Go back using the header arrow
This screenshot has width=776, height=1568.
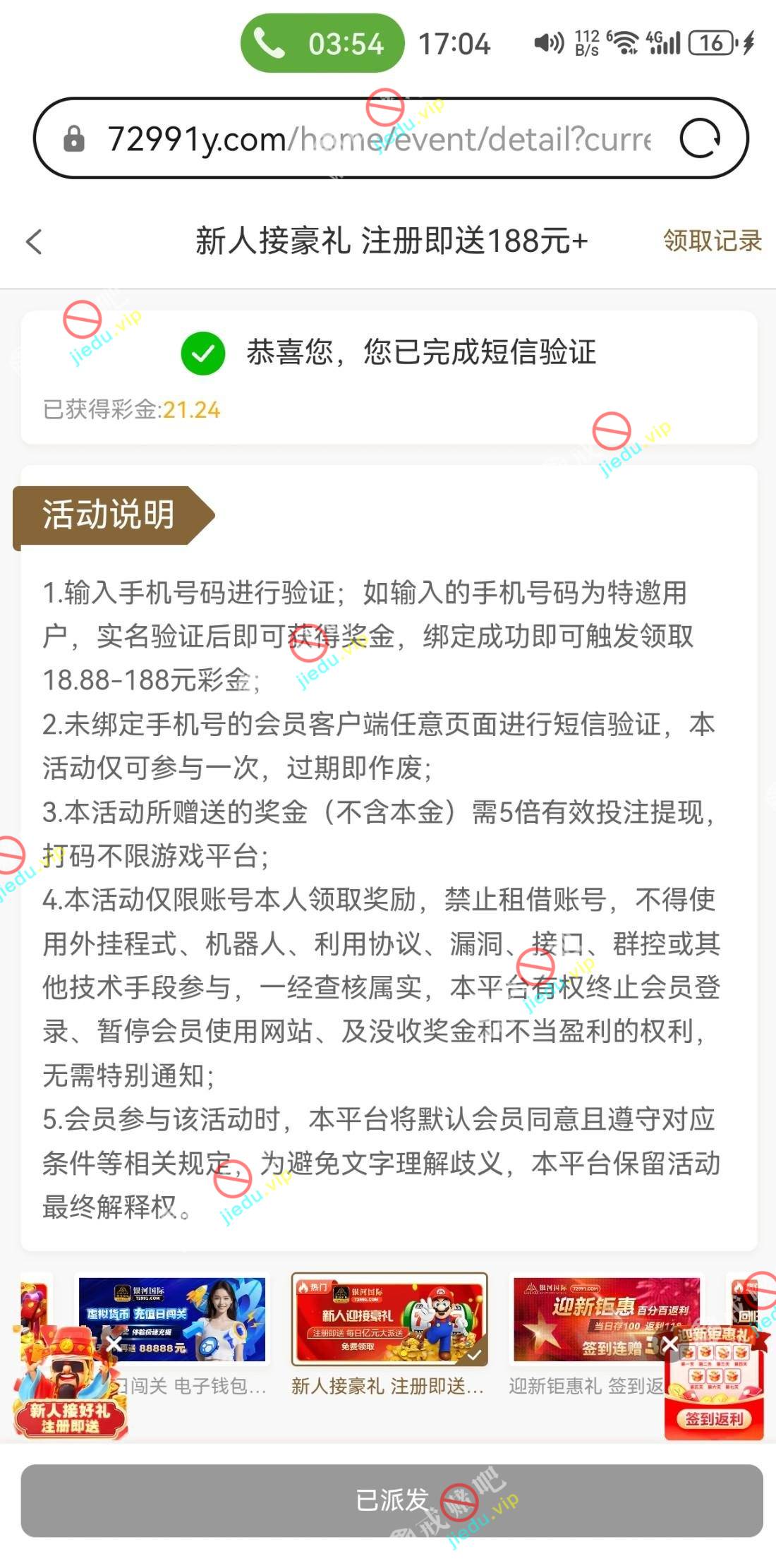click(x=34, y=241)
